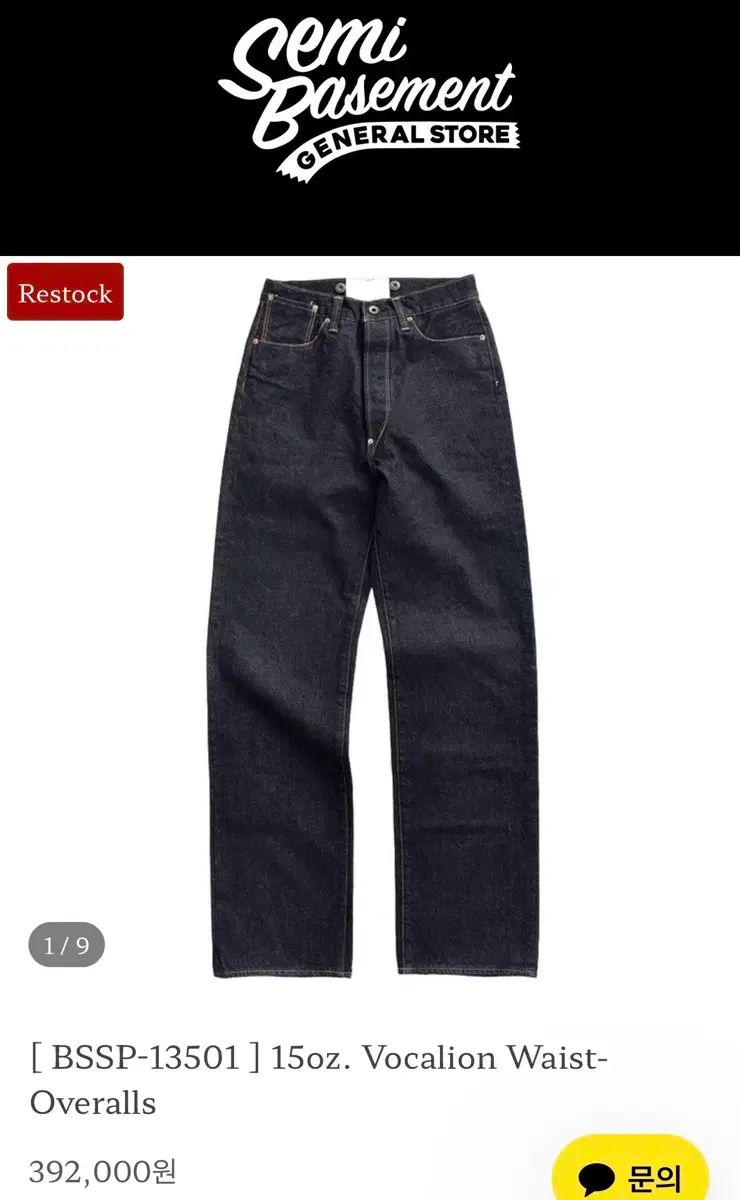The image size is (740, 1200).
Task: Open the 문의 inquiry chat button
Action: (x=631, y=1170)
